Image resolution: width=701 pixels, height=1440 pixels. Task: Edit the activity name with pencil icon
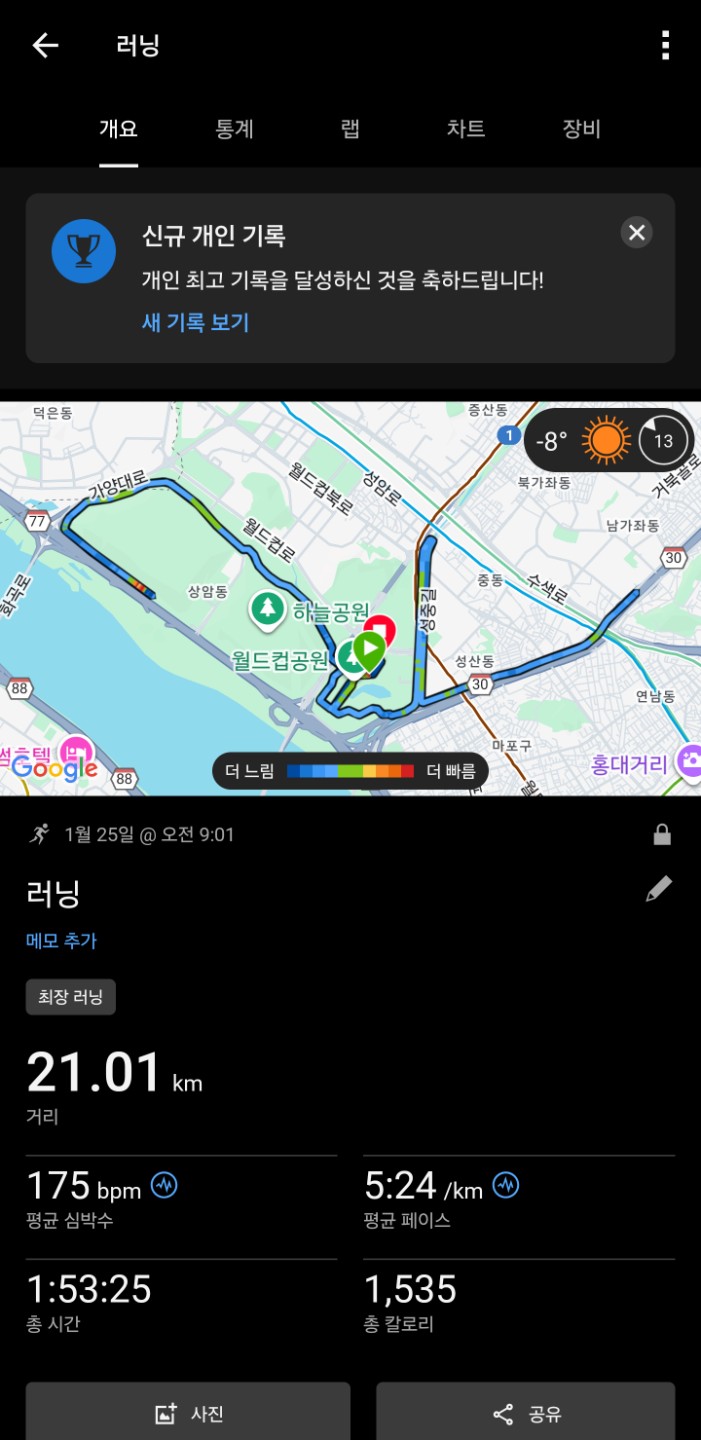pyautogui.click(x=658, y=889)
